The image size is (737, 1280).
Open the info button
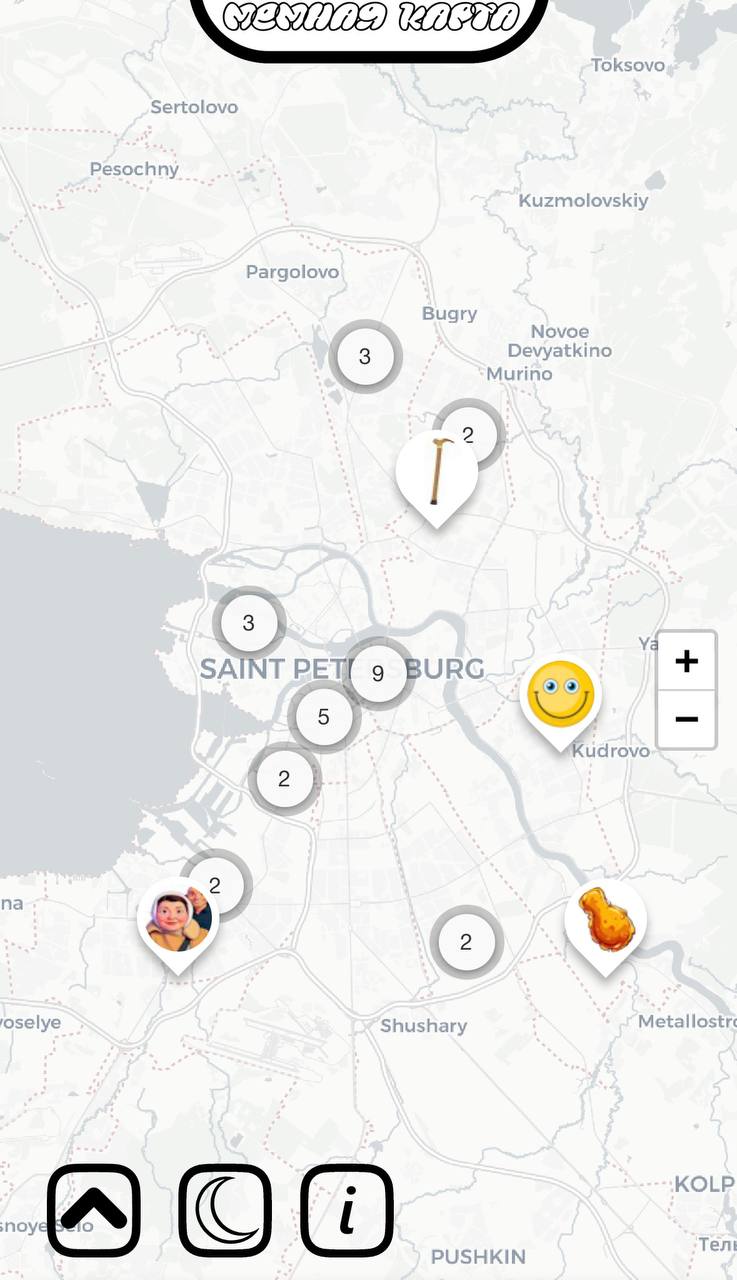(347, 1210)
